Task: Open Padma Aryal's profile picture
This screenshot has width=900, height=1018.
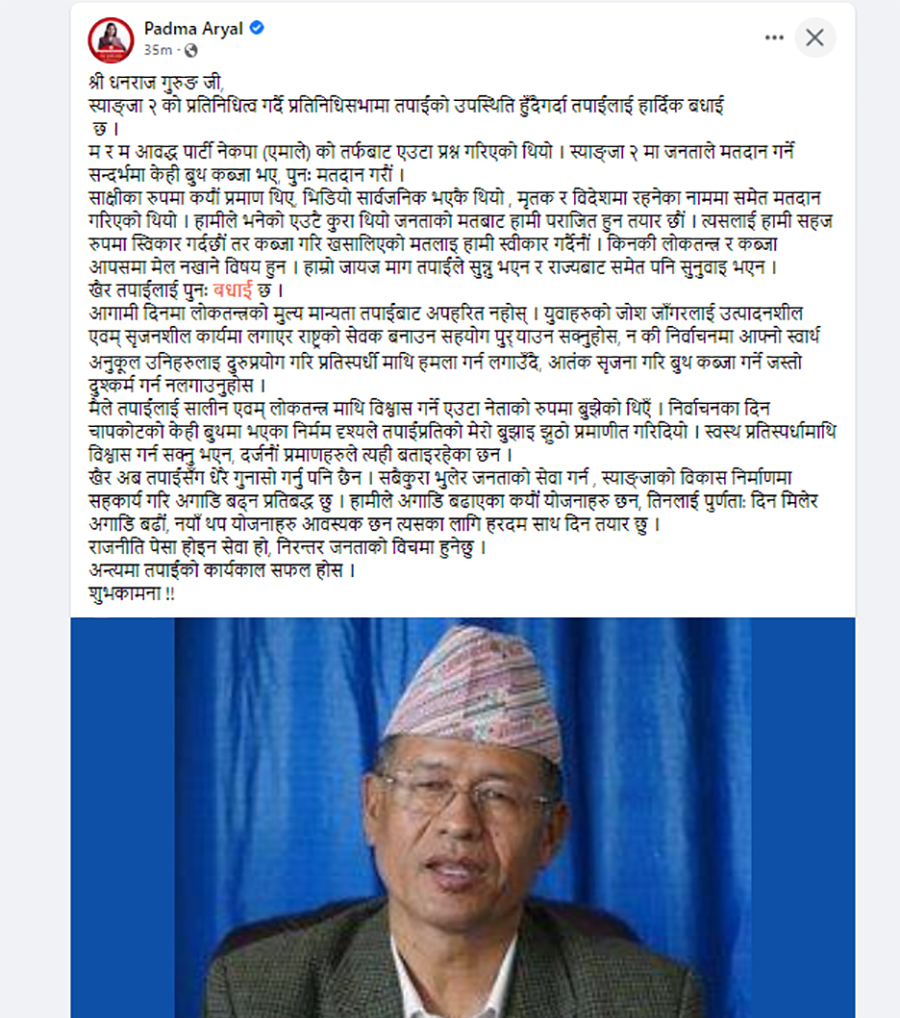Action: (111, 39)
